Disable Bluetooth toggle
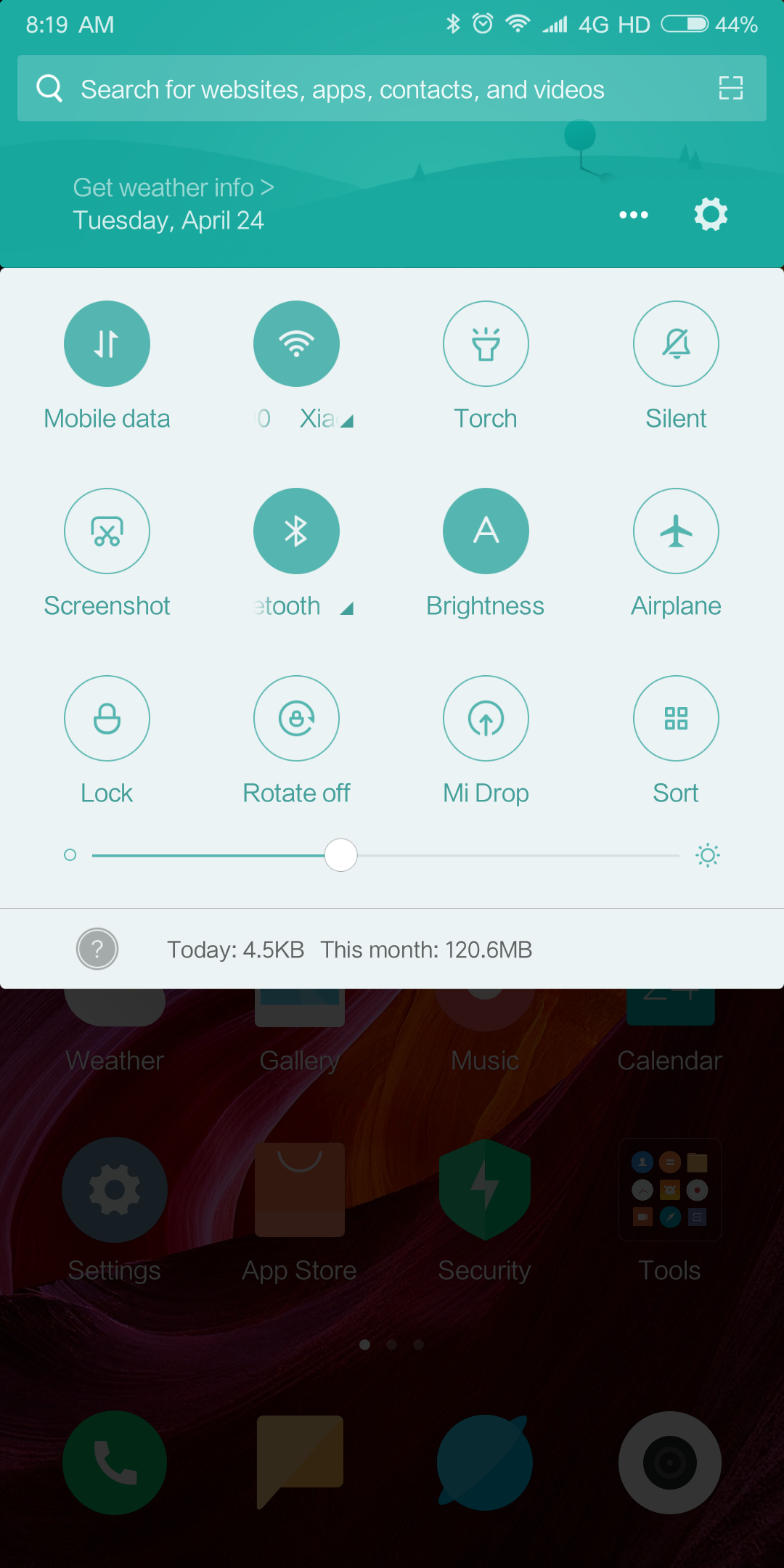This screenshot has height=1568, width=784. 296,531
